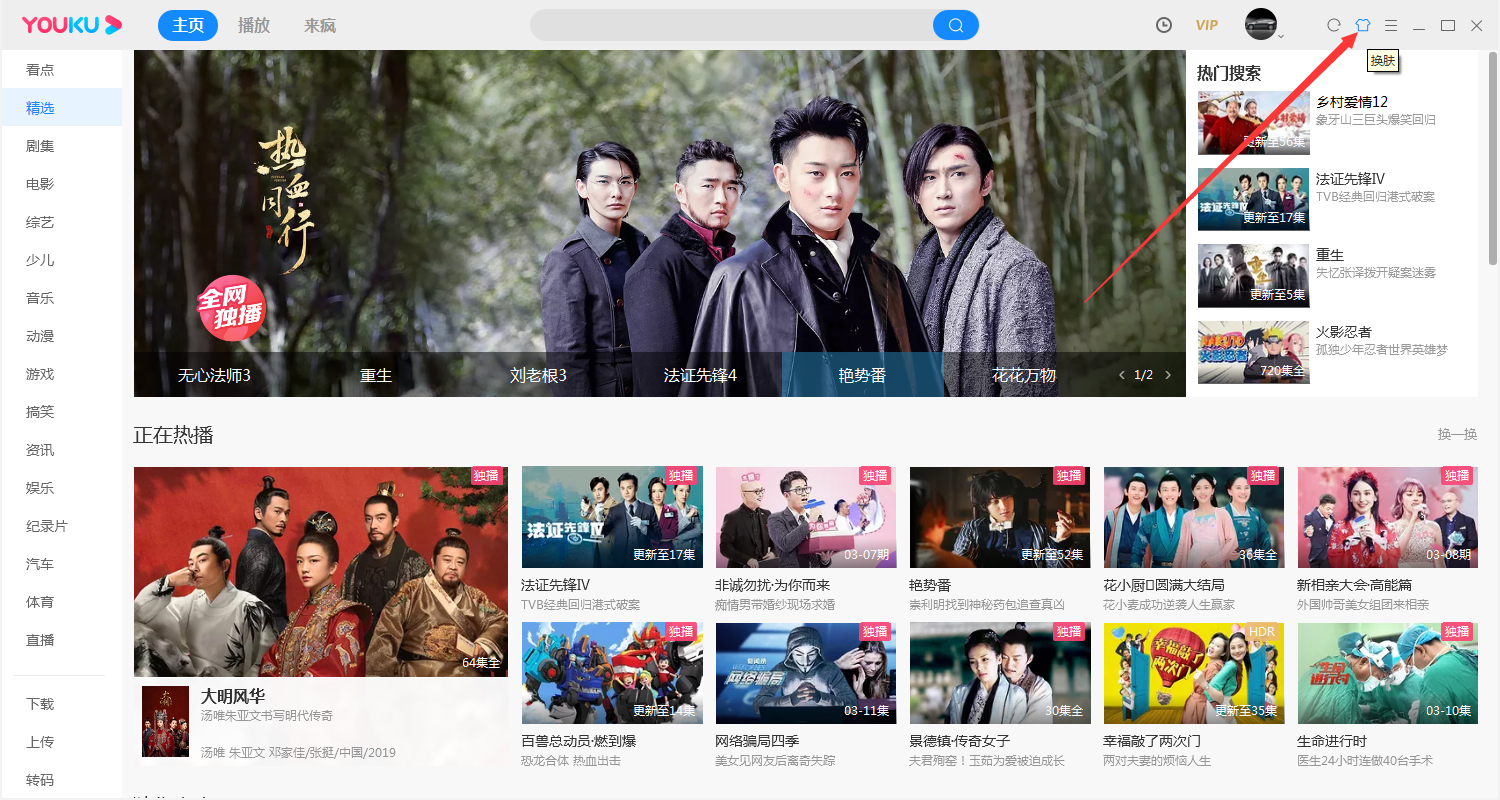The height and width of the screenshot is (800, 1500).
Task: Select 综艺 in the sidebar
Action: click(x=40, y=222)
